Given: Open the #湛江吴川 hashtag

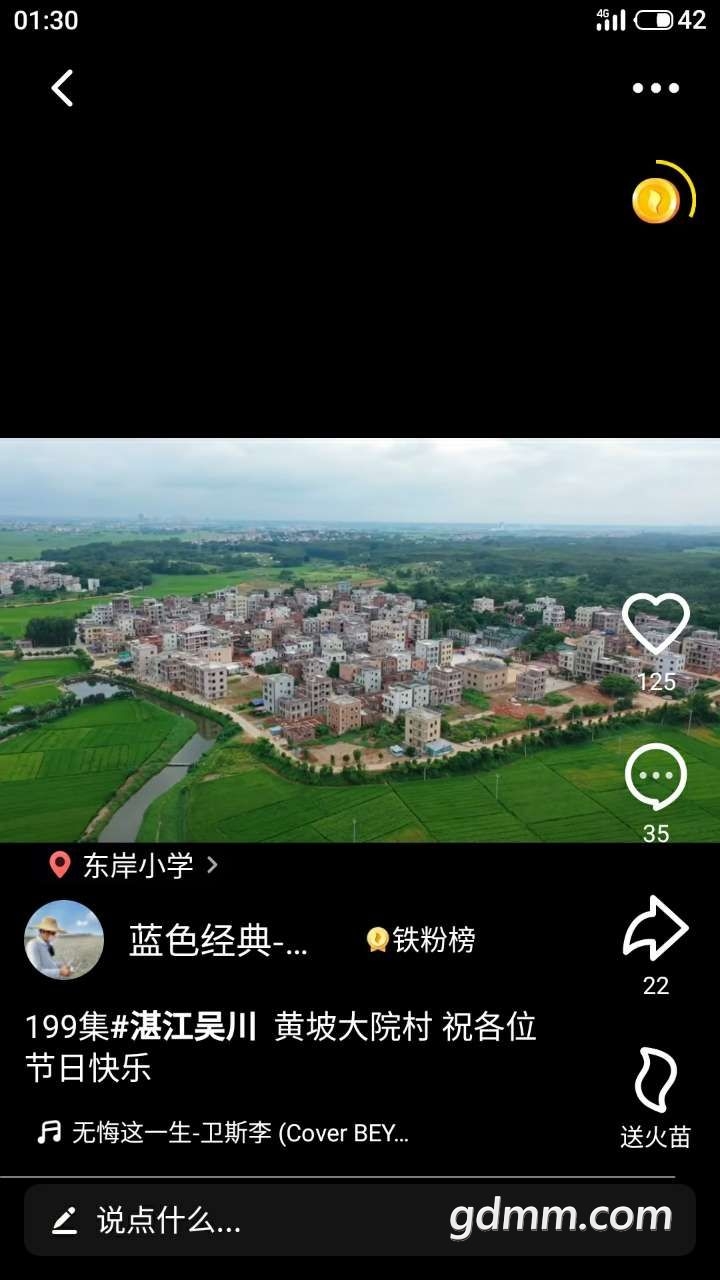Looking at the screenshot, I should (x=184, y=1027).
